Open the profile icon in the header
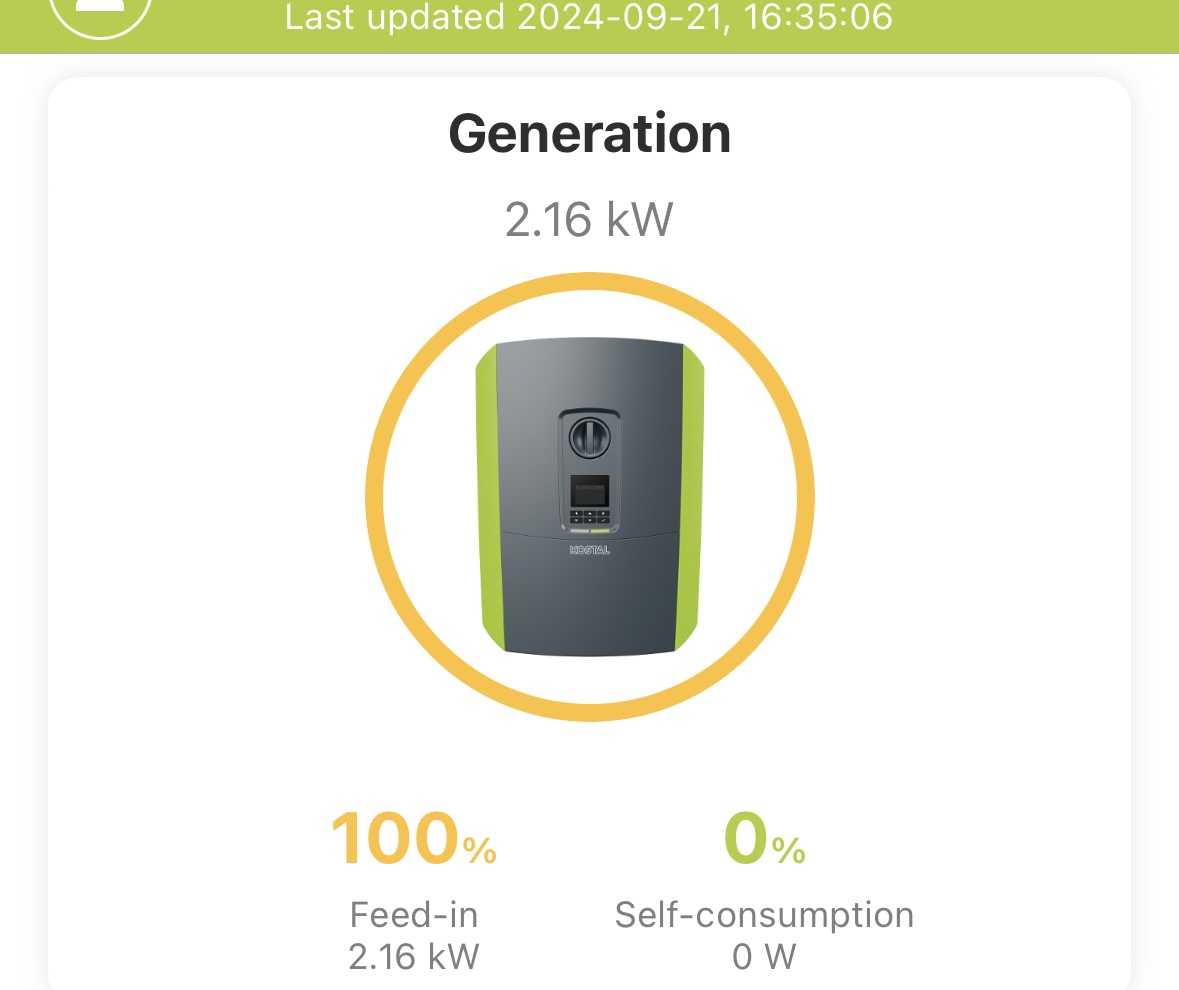Image resolution: width=1179 pixels, height=990 pixels. pos(101,10)
